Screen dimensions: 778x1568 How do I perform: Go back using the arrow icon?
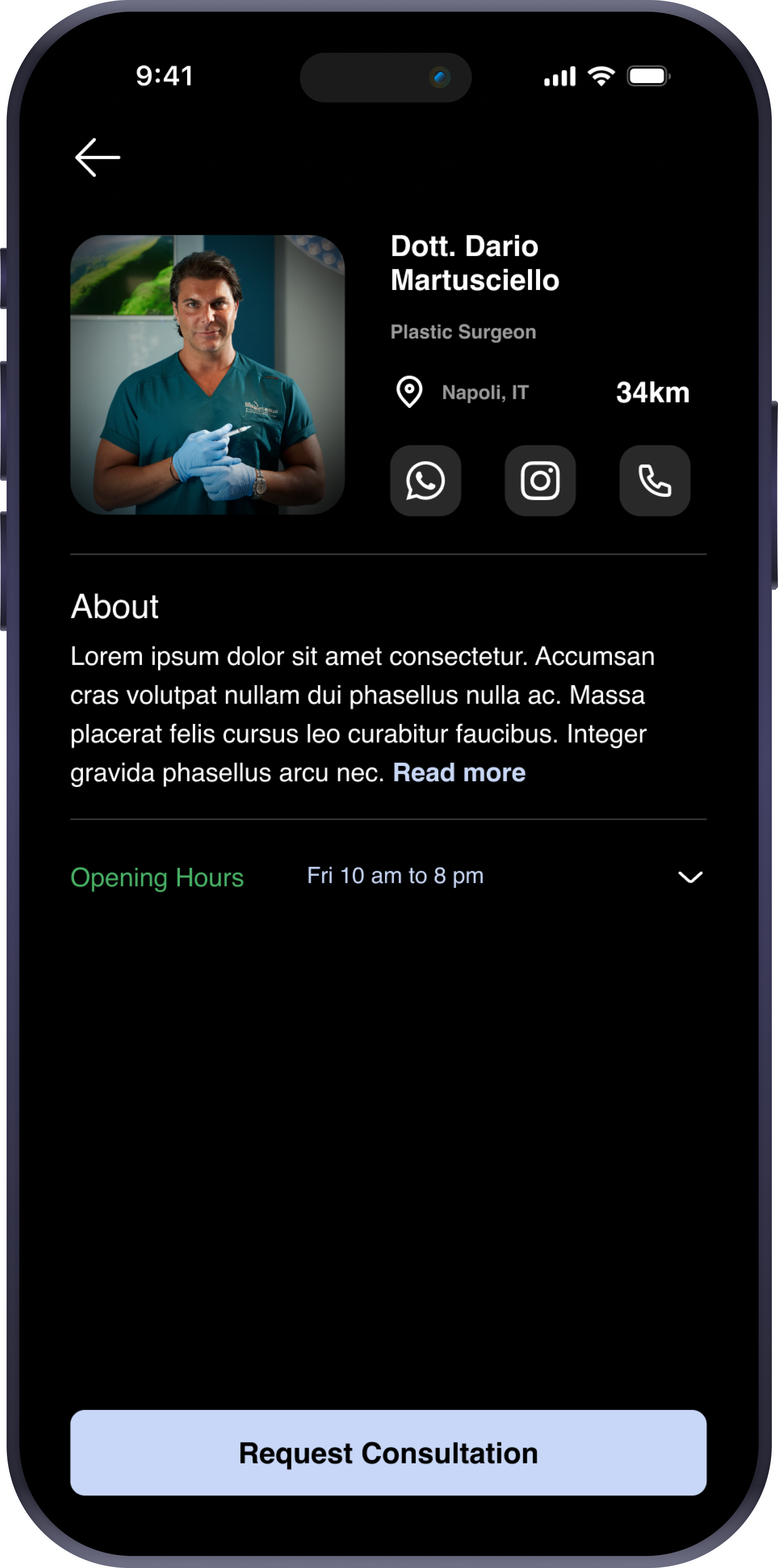click(97, 157)
